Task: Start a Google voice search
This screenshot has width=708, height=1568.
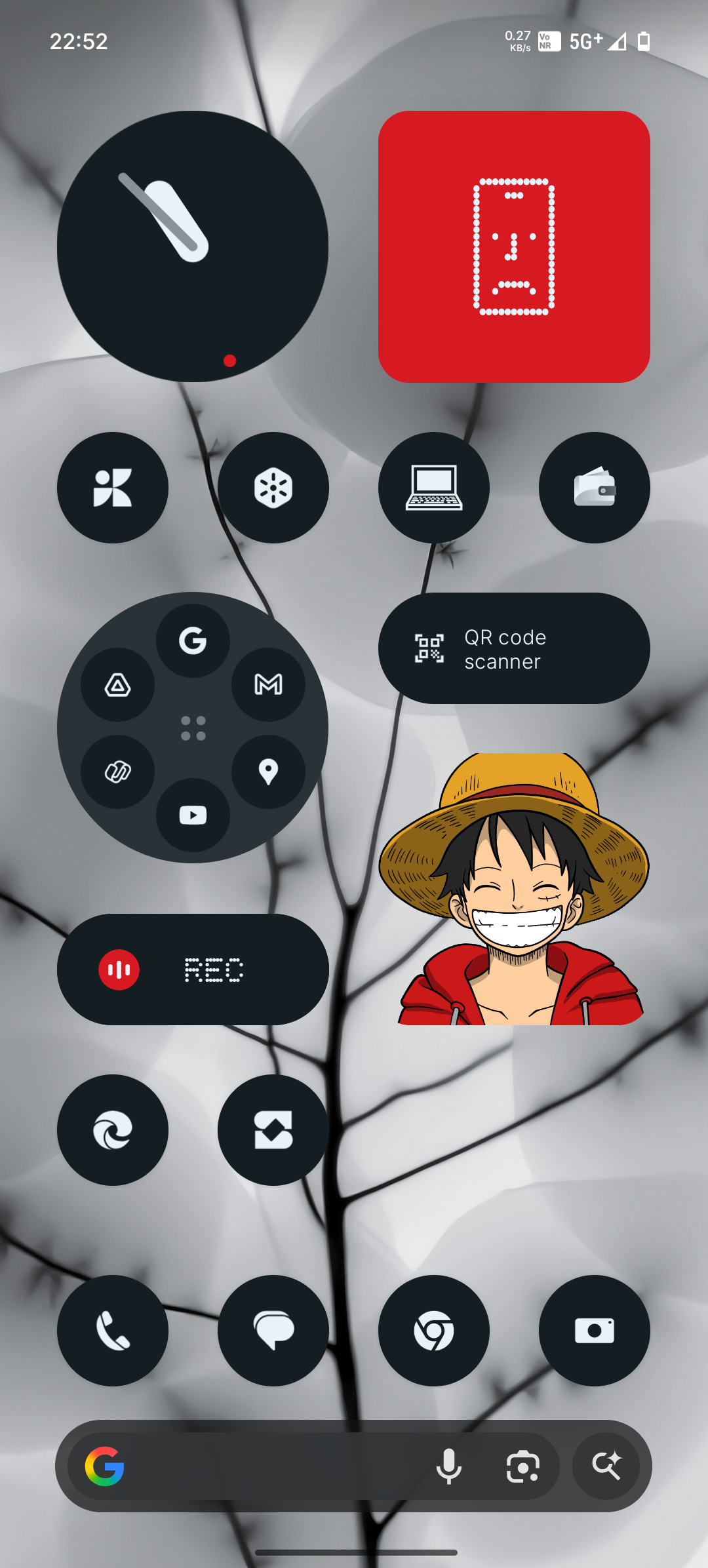Action: 449,1466
